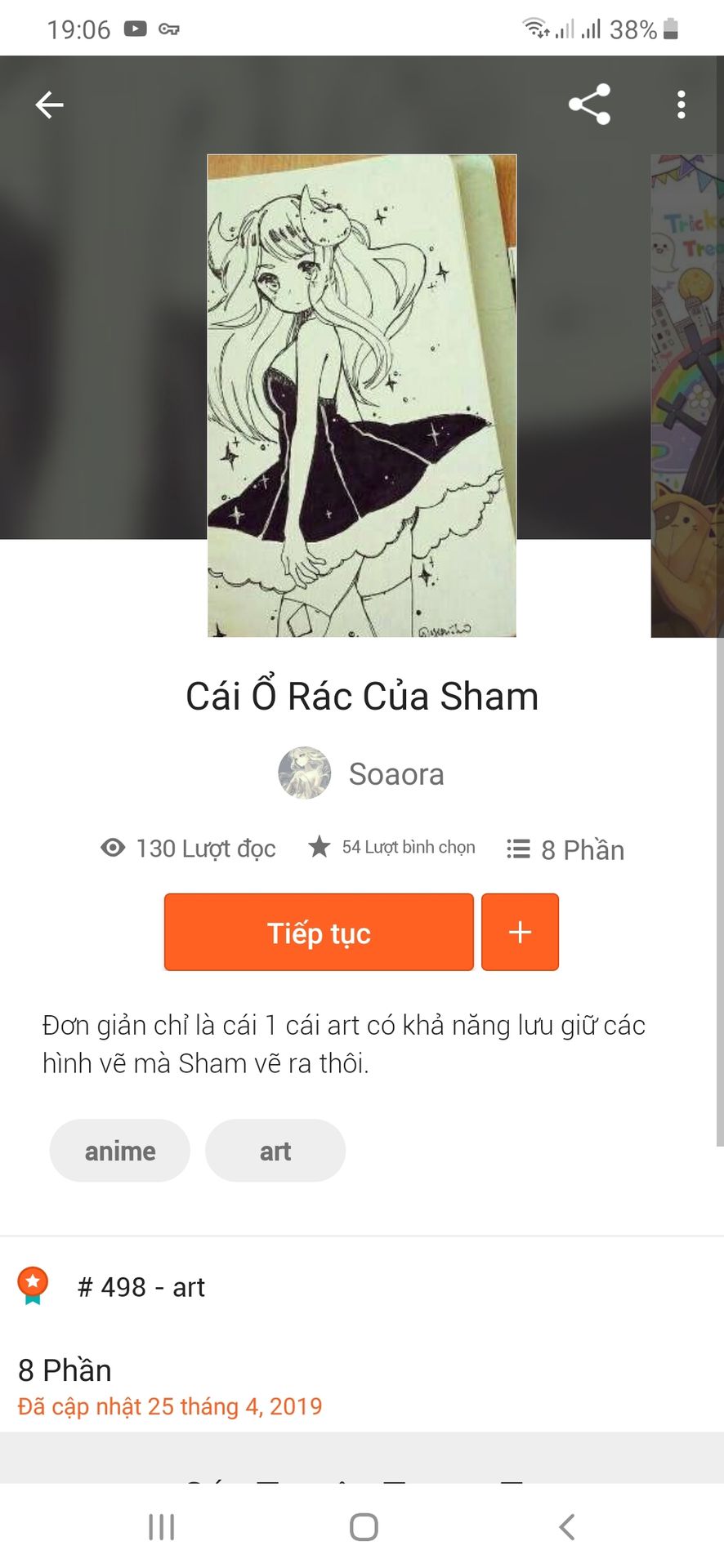This screenshot has height=1568, width=724.
Task: Open the #498 art ranking
Action: click(x=141, y=1287)
